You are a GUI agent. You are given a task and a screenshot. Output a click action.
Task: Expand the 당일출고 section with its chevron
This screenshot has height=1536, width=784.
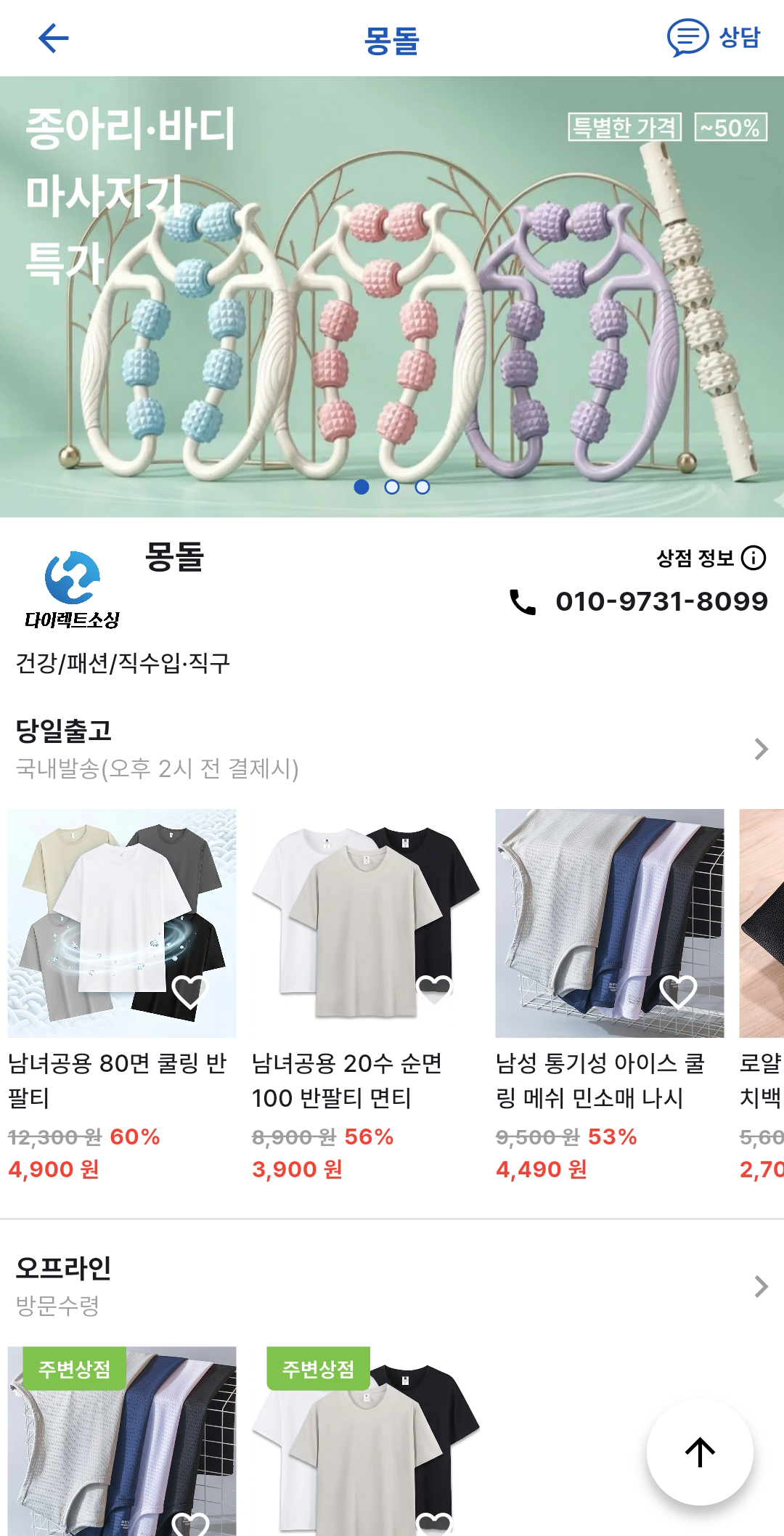(x=760, y=749)
